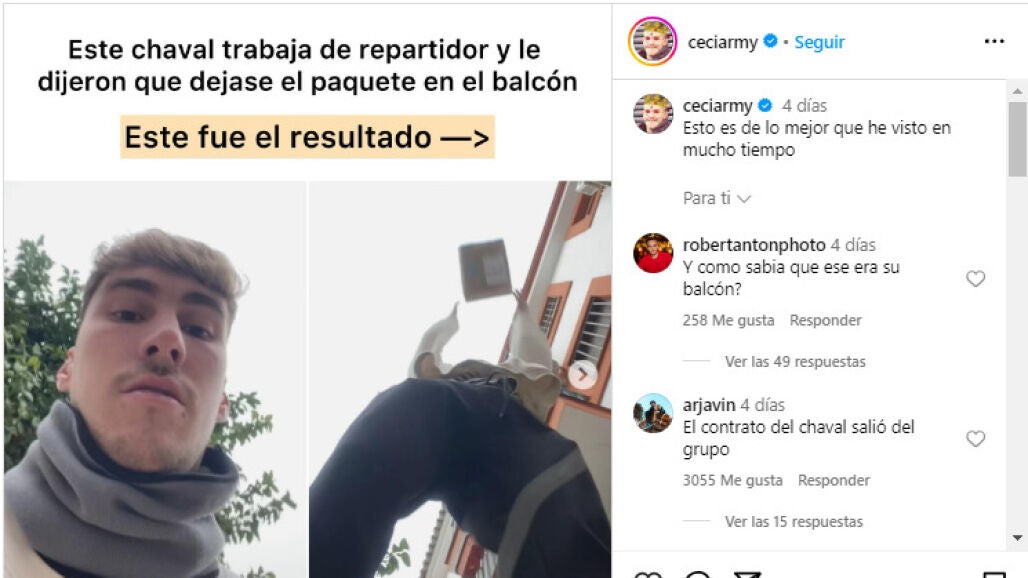Reply to robertantonphoto's comment
This screenshot has height=578, width=1028.
click(x=825, y=320)
